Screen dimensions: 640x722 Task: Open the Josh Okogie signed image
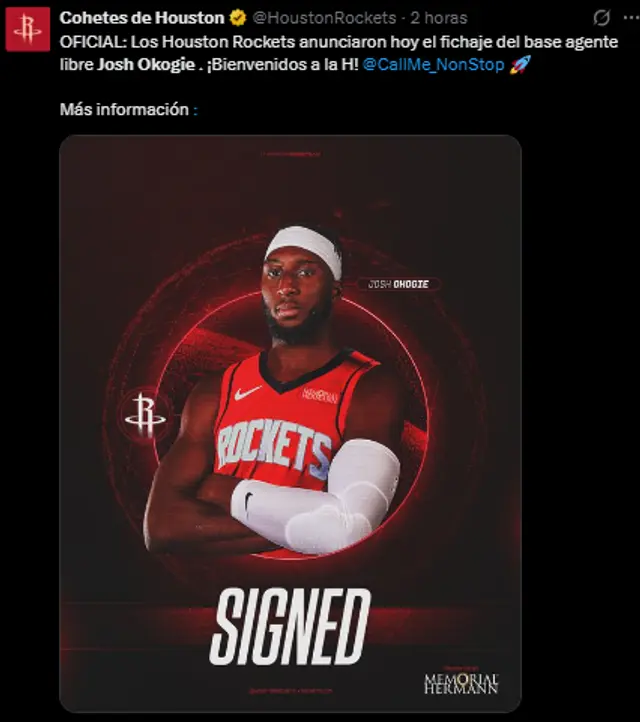click(x=290, y=420)
